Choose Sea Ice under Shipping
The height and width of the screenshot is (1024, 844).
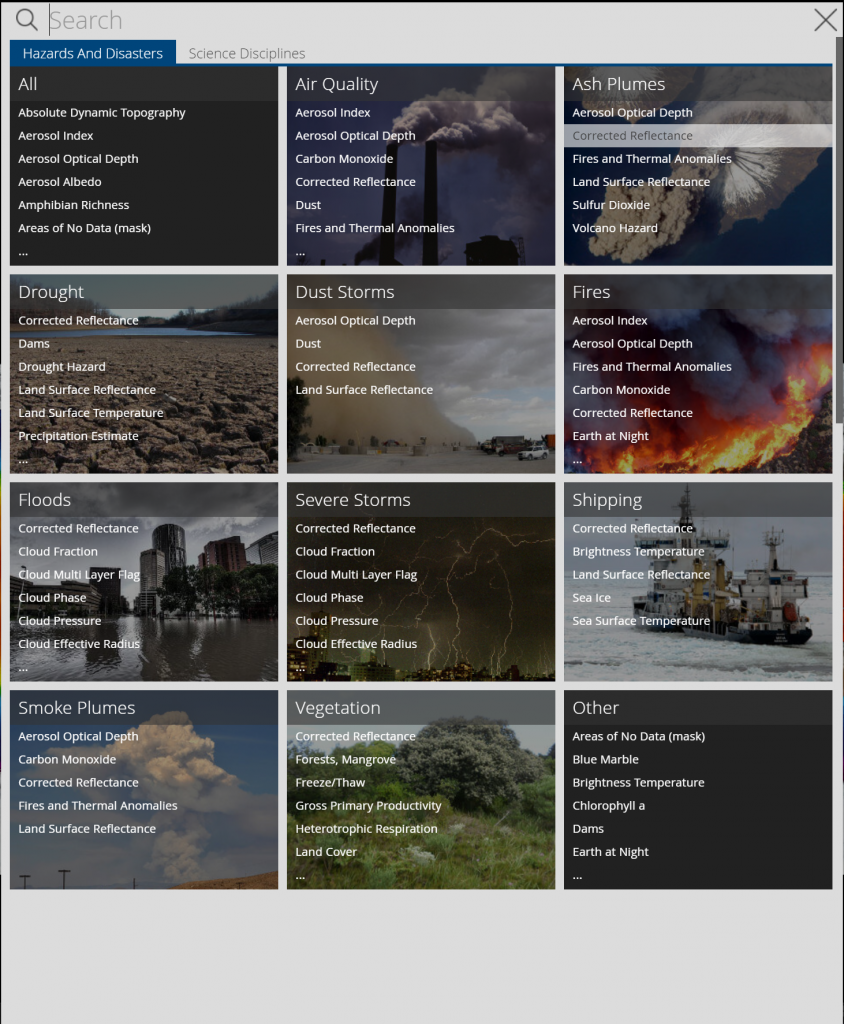[591, 598]
